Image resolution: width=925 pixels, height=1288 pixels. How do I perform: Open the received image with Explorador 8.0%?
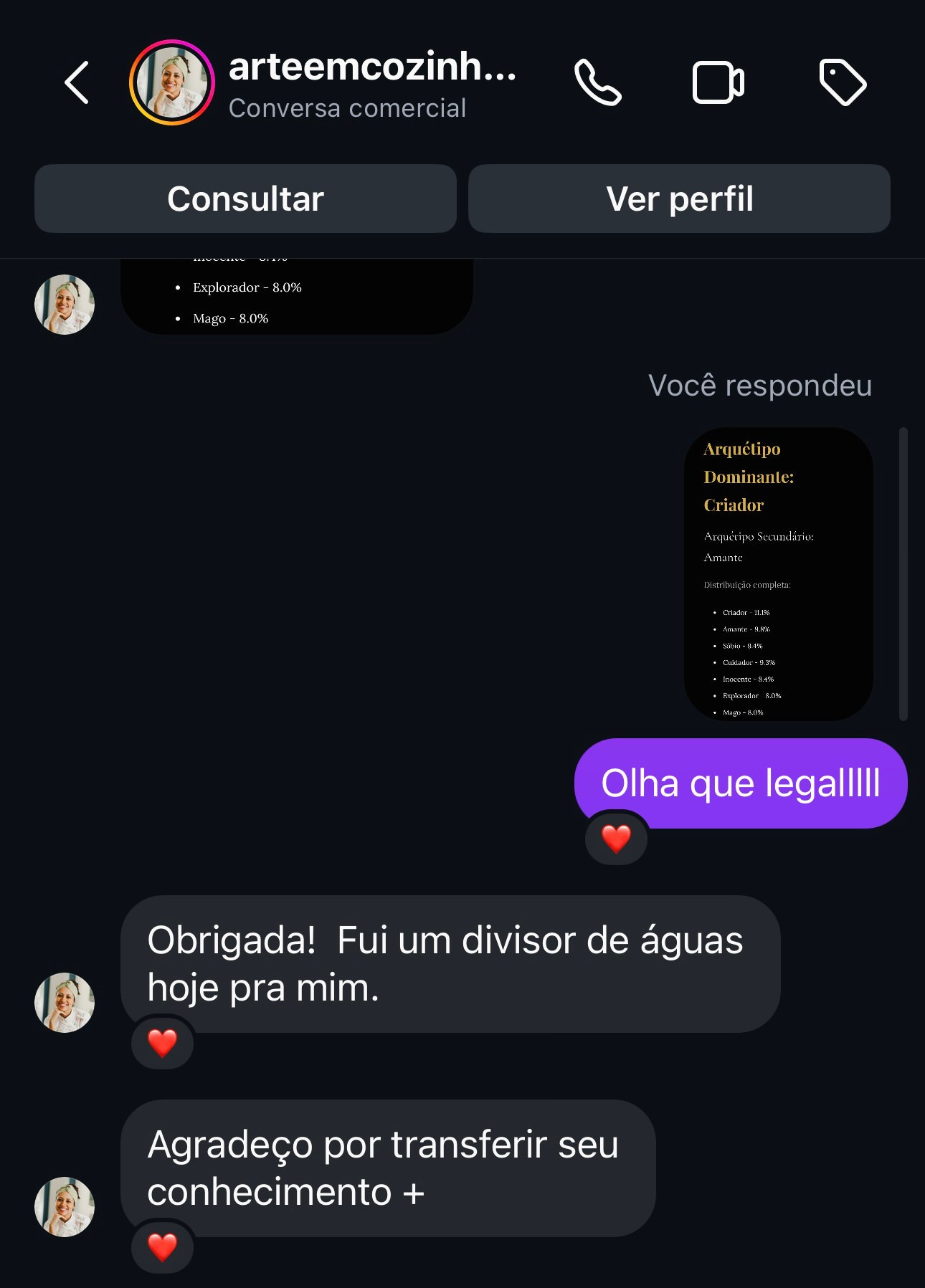(296, 297)
